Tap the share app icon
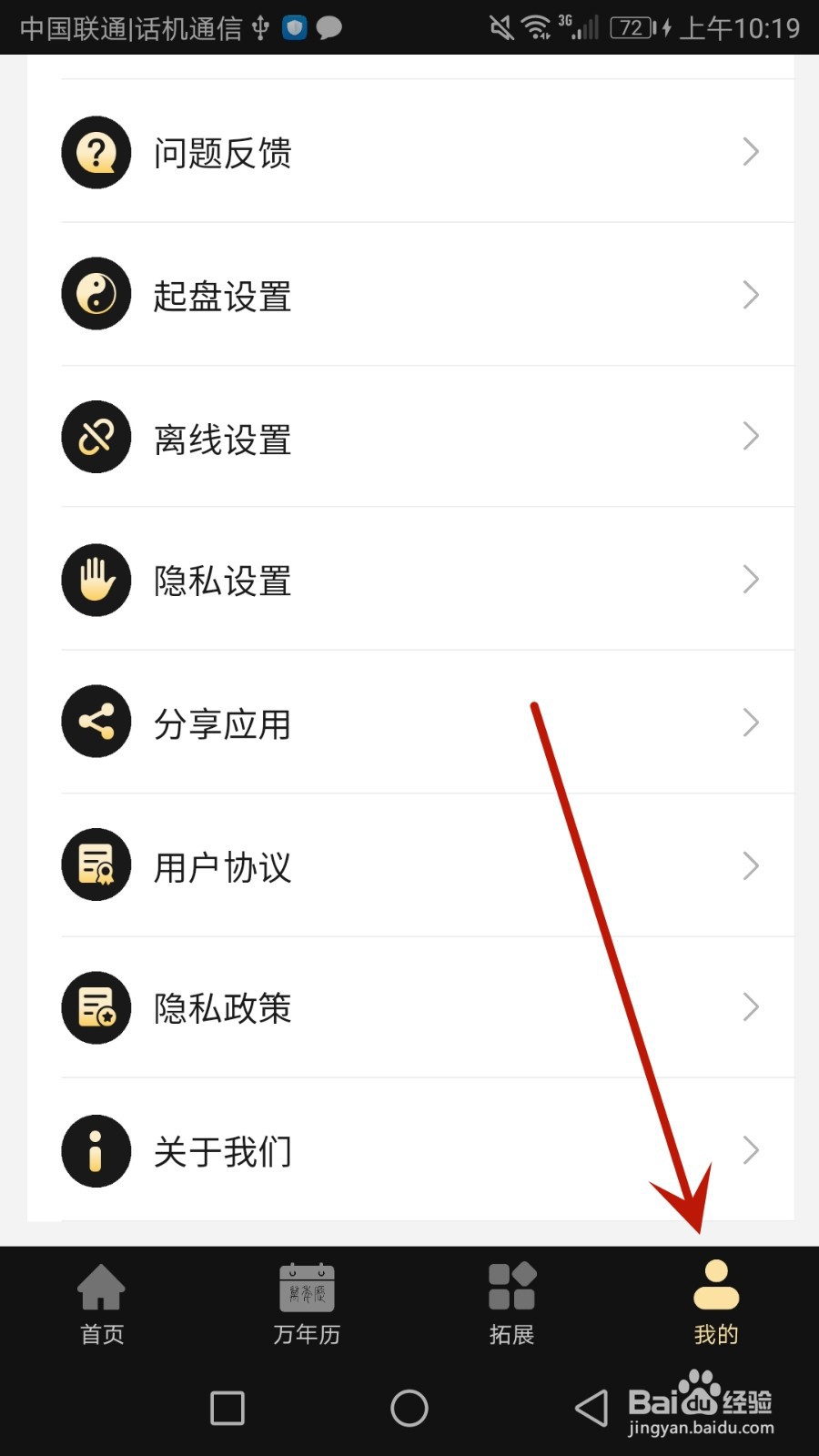Screen dimensions: 819x1456 point(96,722)
